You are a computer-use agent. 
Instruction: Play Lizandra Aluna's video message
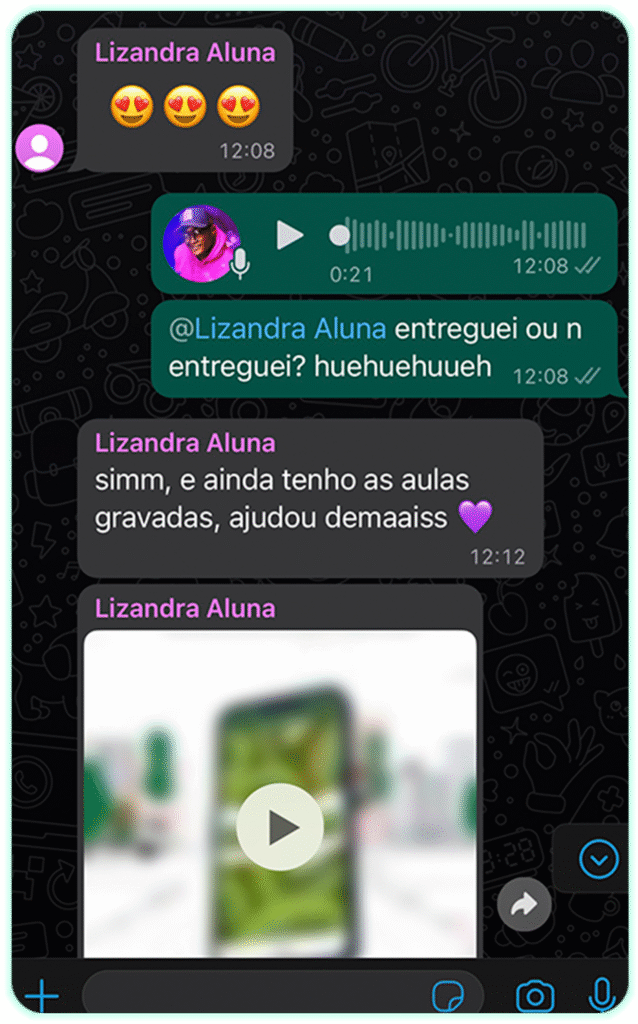pos(280,827)
